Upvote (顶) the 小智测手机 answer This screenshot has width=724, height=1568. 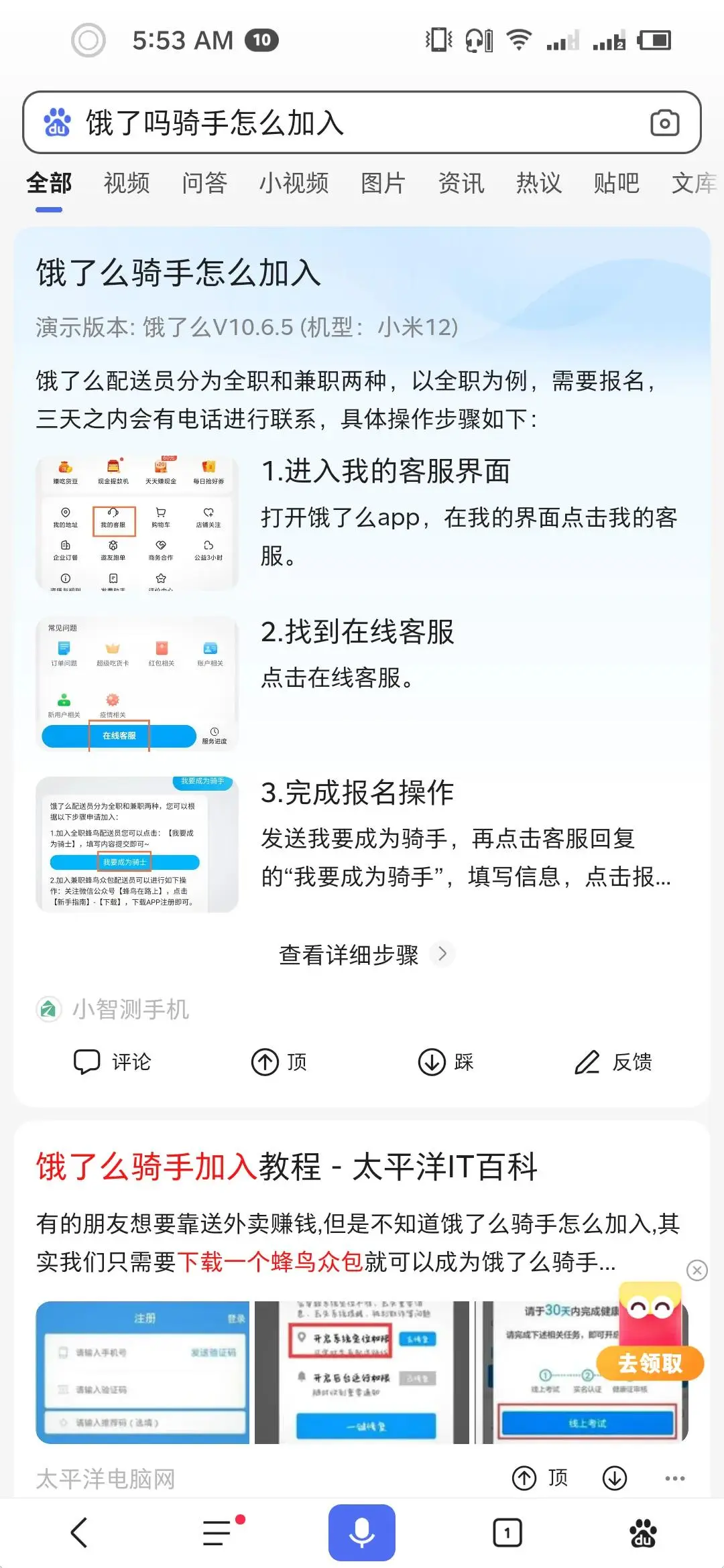[279, 1062]
